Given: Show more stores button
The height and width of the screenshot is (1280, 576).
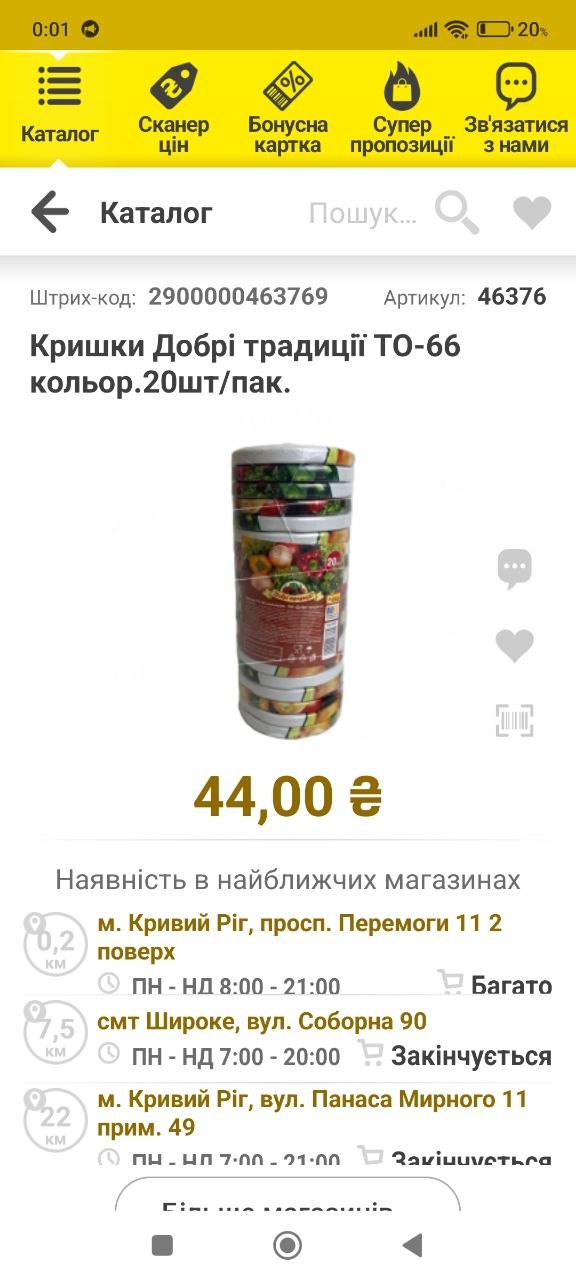Looking at the screenshot, I should (x=288, y=1197).
